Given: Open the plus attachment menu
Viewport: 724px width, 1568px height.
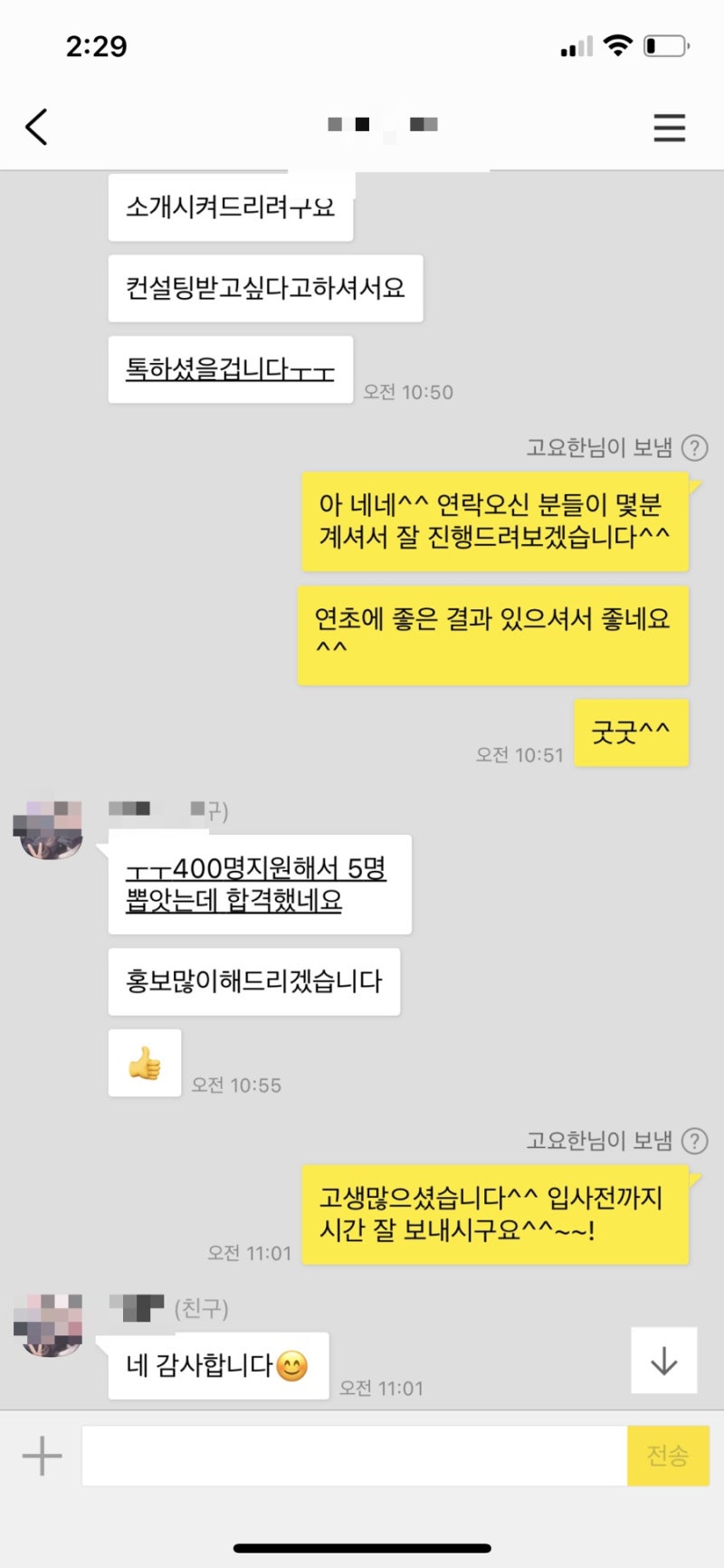Looking at the screenshot, I should click(42, 1456).
